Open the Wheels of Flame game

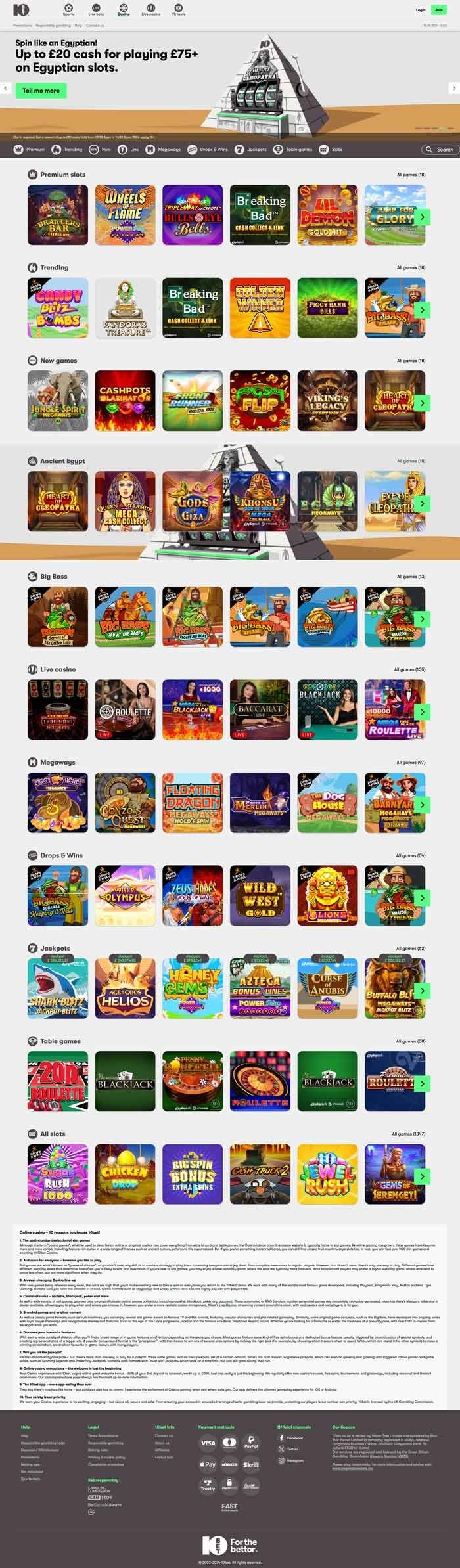[125, 215]
